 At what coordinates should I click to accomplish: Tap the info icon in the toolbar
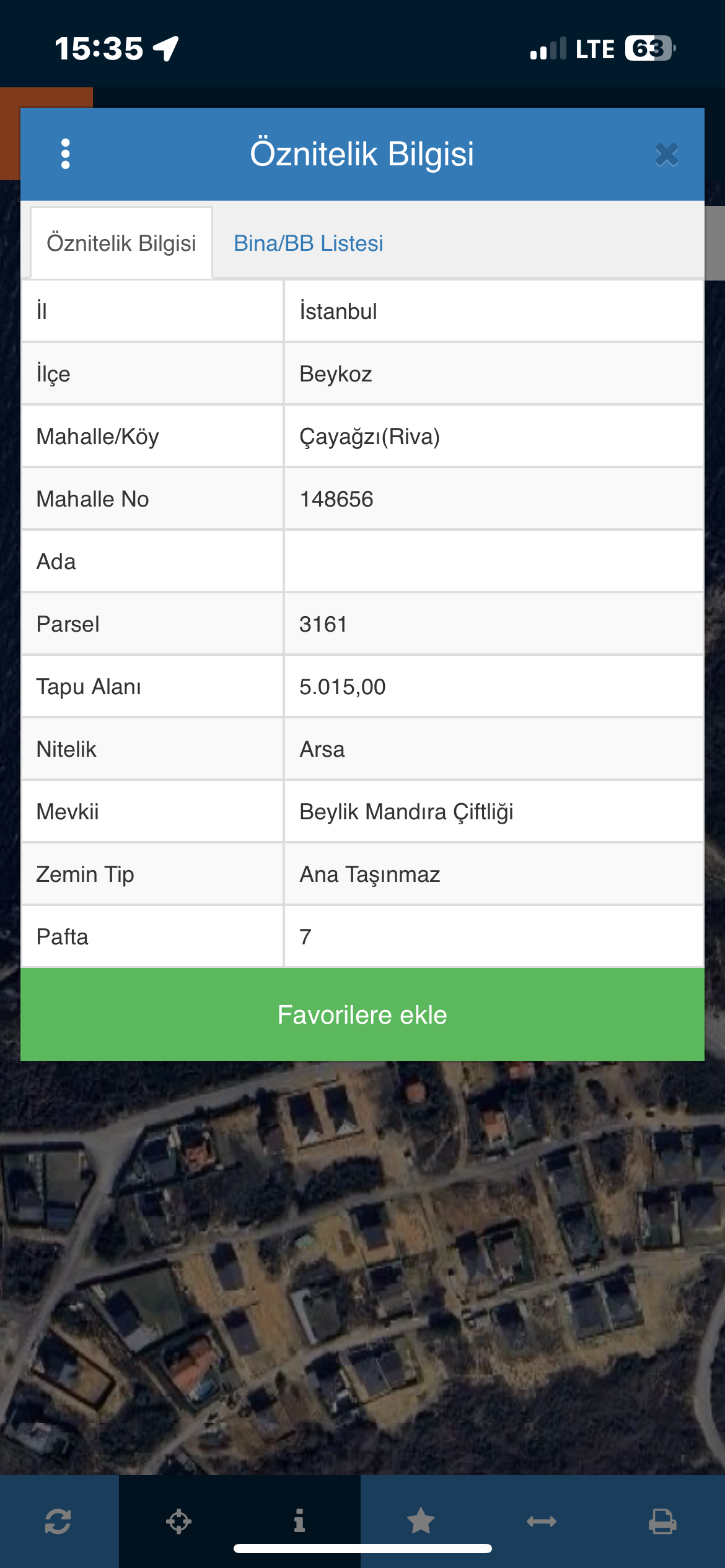click(299, 1520)
